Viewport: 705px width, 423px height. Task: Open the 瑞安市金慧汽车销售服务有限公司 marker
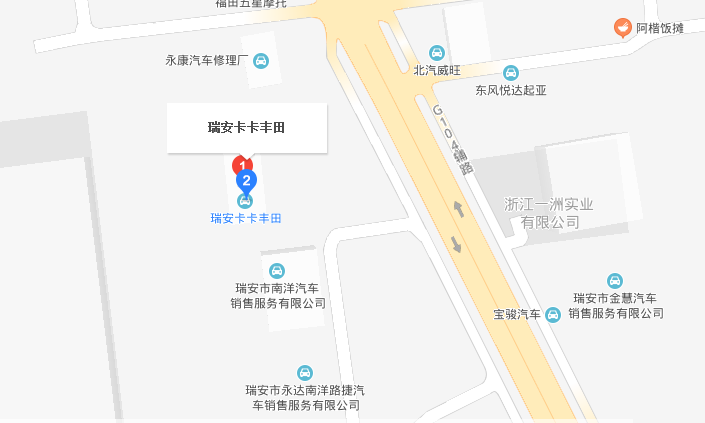point(615,281)
